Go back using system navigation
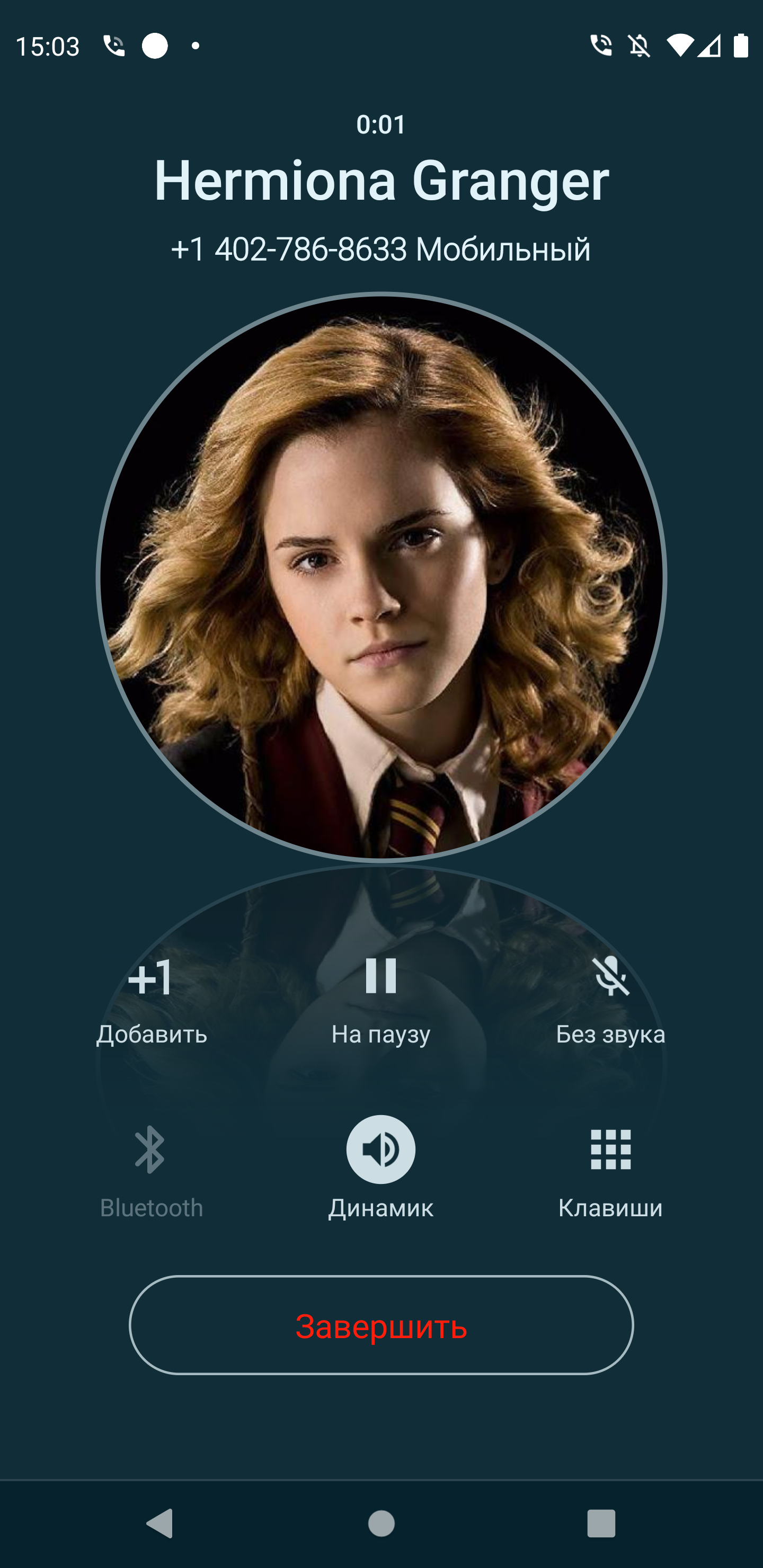This screenshot has height=1568, width=763. [160, 1524]
